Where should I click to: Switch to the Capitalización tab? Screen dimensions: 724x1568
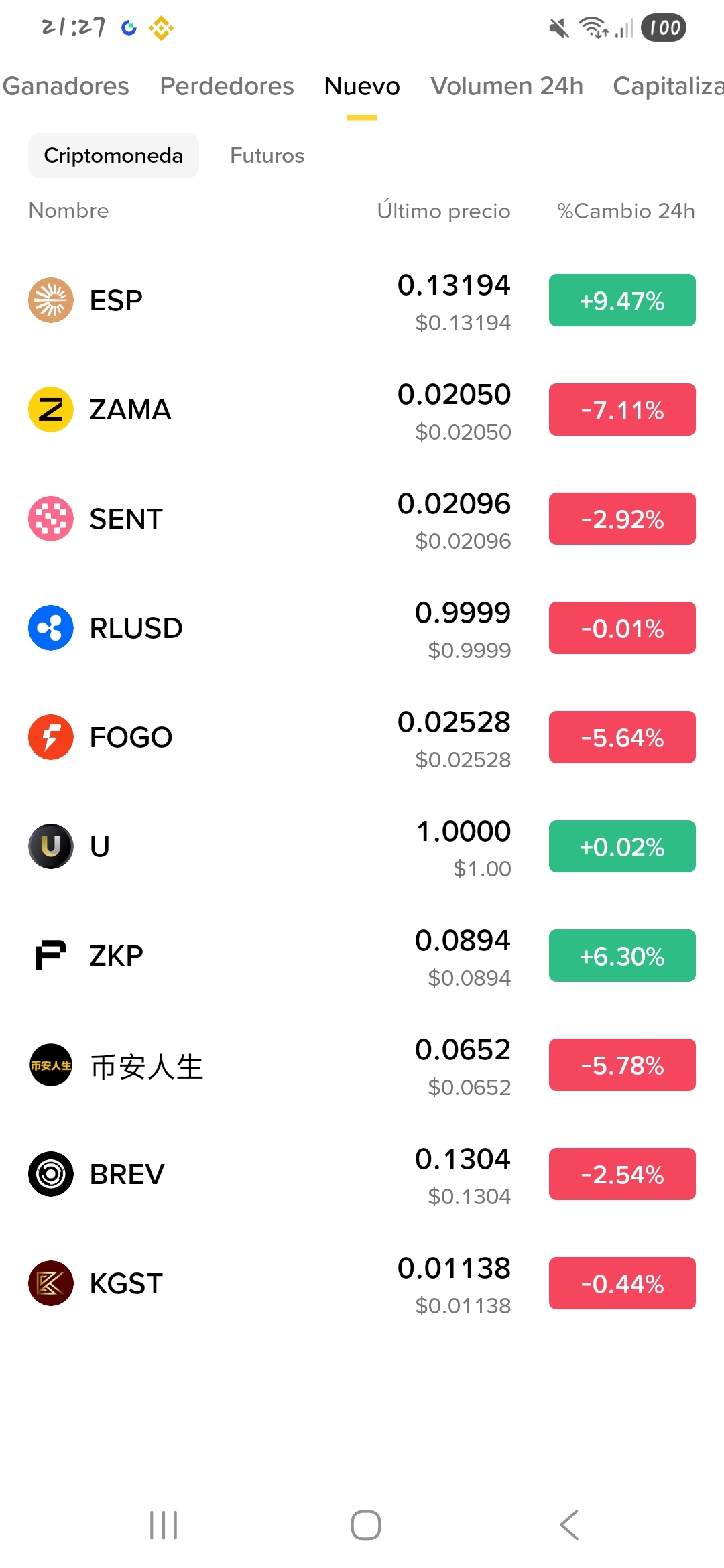[668, 86]
